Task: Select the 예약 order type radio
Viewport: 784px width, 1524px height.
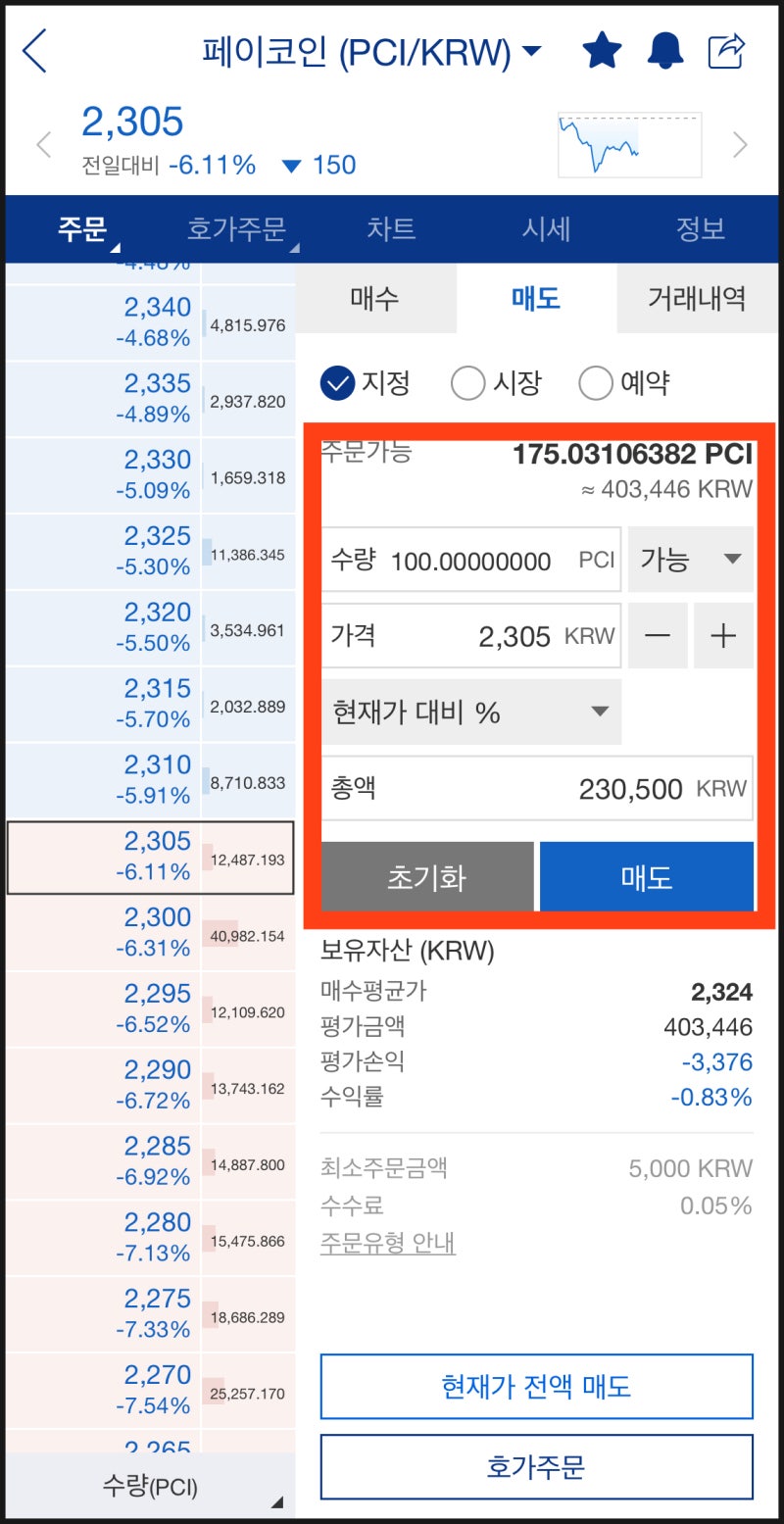Action: coord(596,383)
